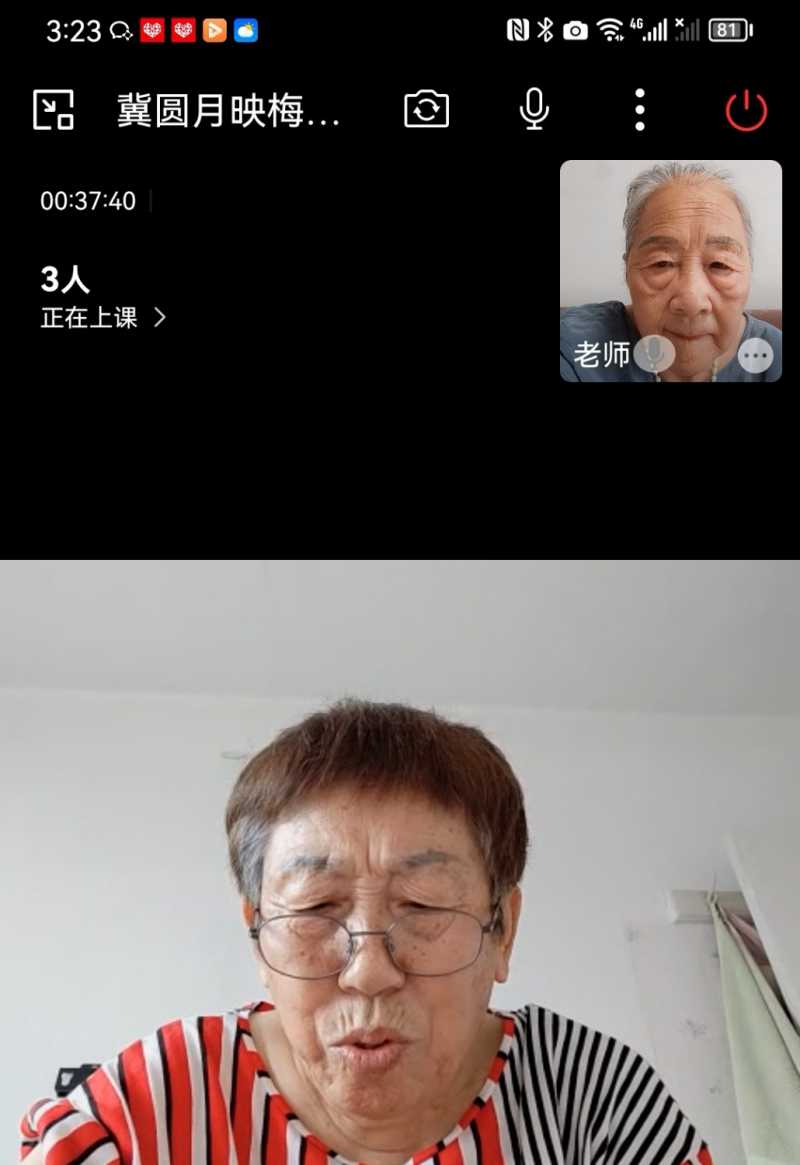Image resolution: width=800 pixels, height=1165 pixels.
Task: Tap the picture-in-picture minimize icon
Action: pyautogui.click(x=54, y=110)
